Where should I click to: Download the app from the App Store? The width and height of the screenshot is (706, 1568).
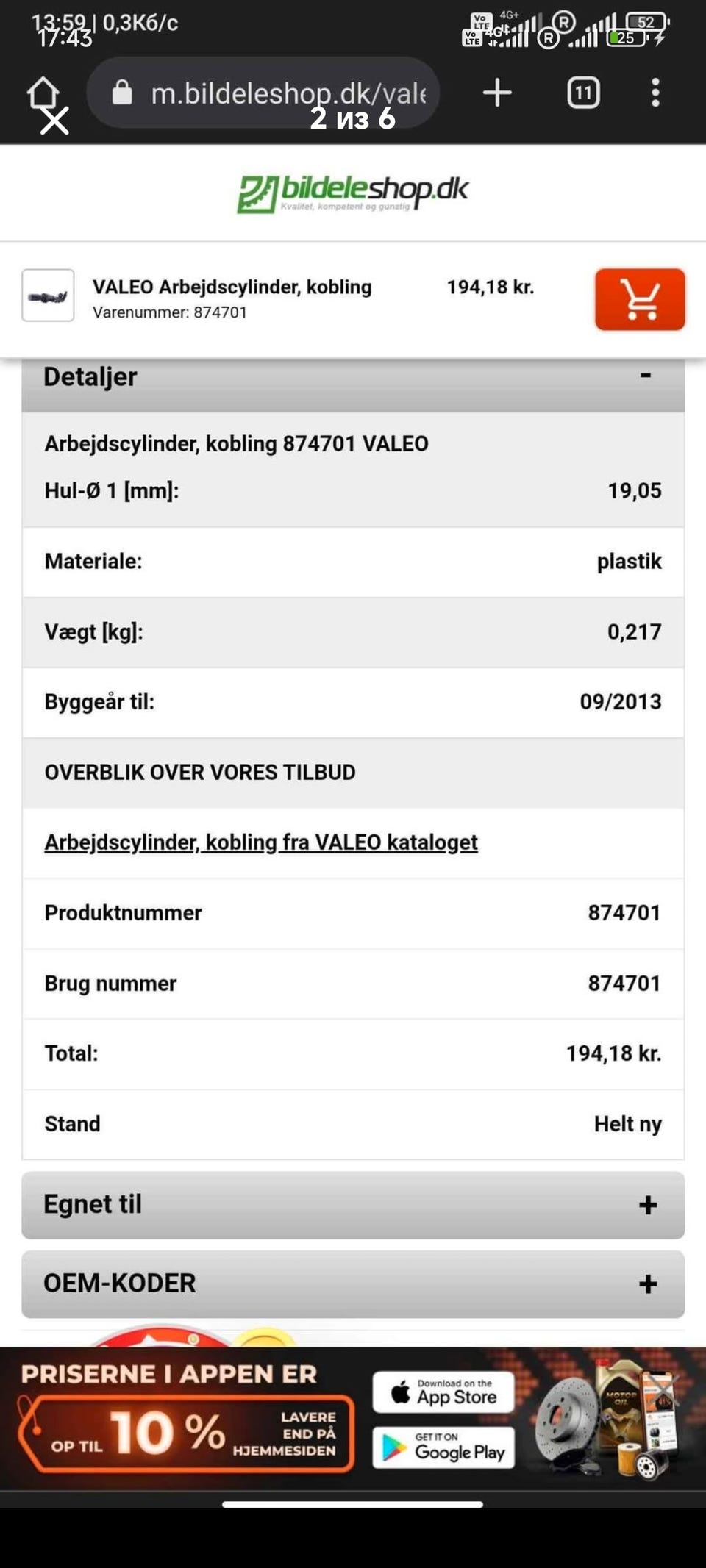coord(443,1392)
